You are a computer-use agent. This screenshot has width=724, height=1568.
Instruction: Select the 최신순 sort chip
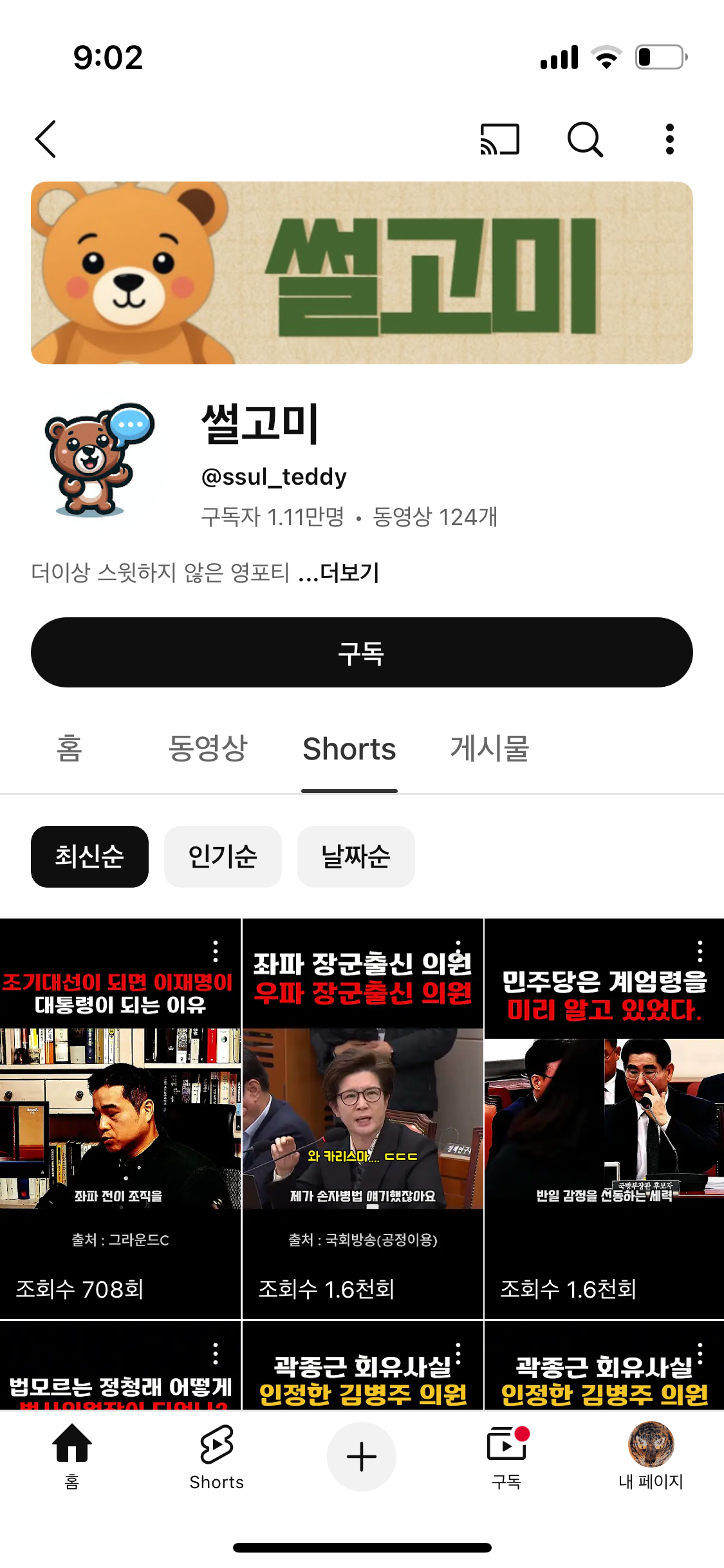pos(89,857)
